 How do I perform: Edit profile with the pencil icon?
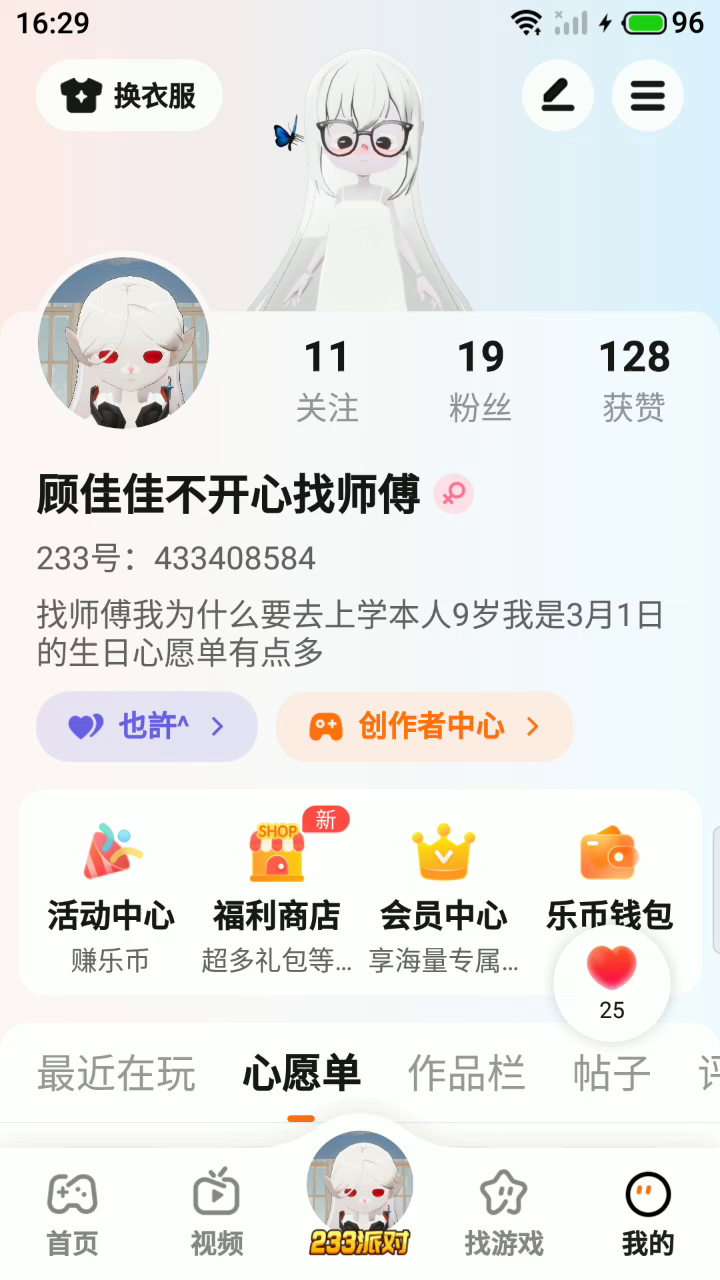click(557, 96)
